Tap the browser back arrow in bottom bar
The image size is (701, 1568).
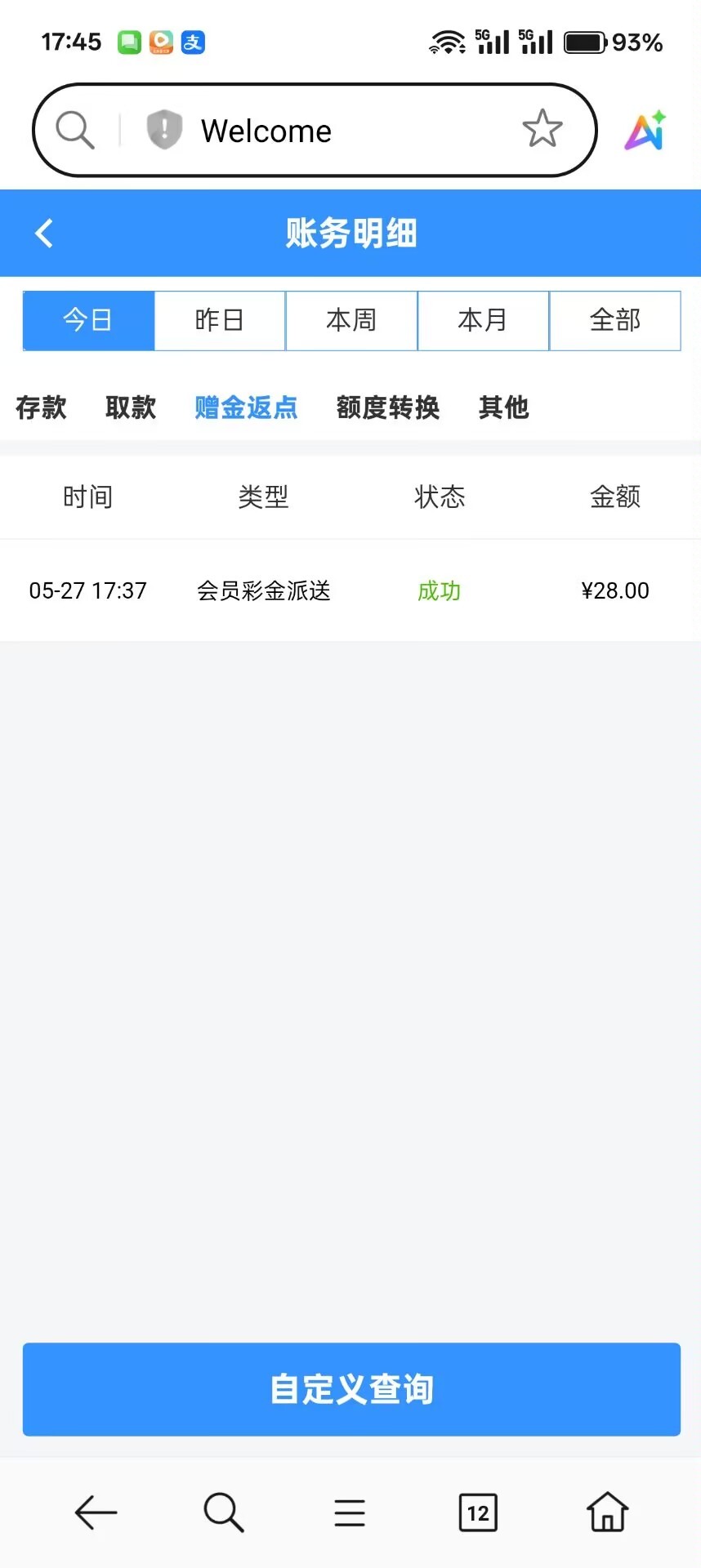96,1513
